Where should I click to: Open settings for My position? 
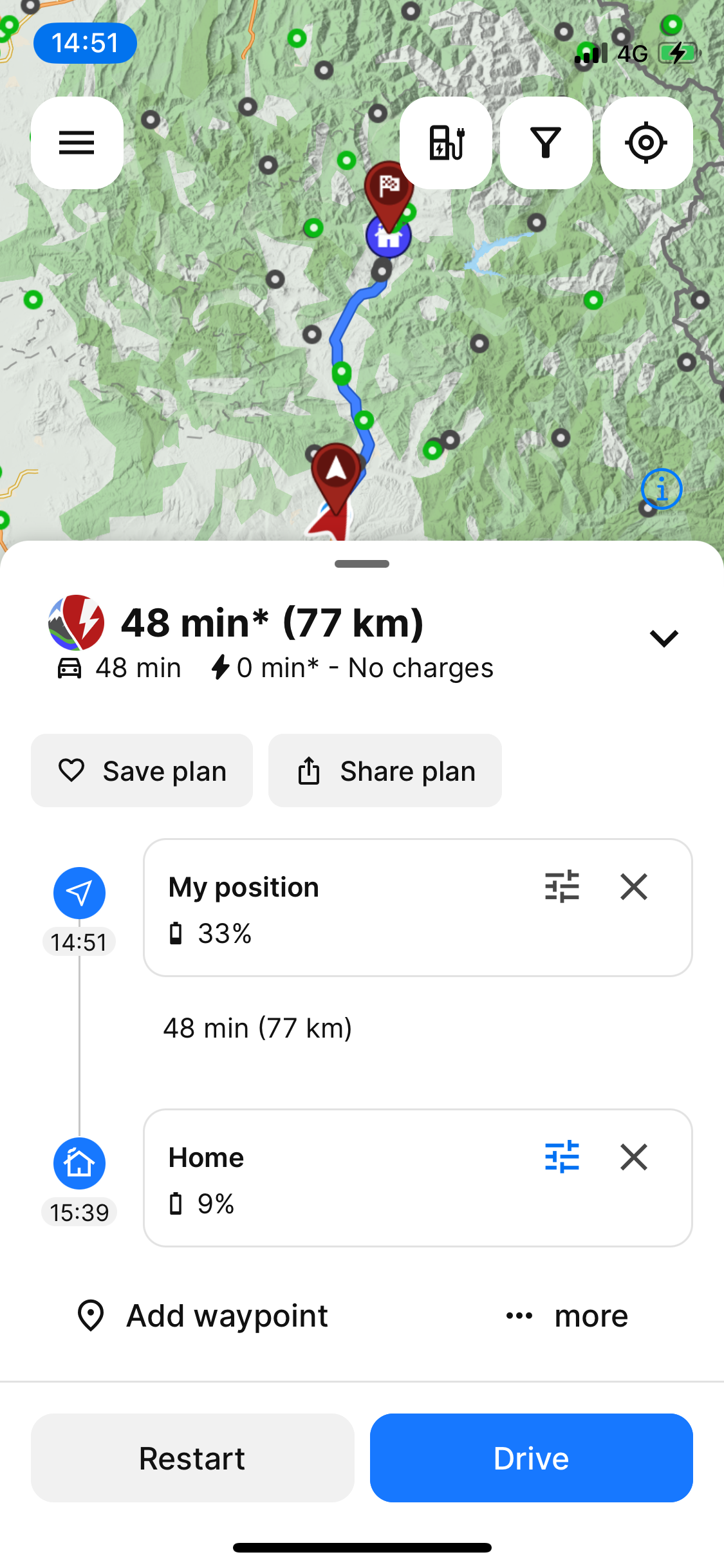pyautogui.click(x=562, y=886)
